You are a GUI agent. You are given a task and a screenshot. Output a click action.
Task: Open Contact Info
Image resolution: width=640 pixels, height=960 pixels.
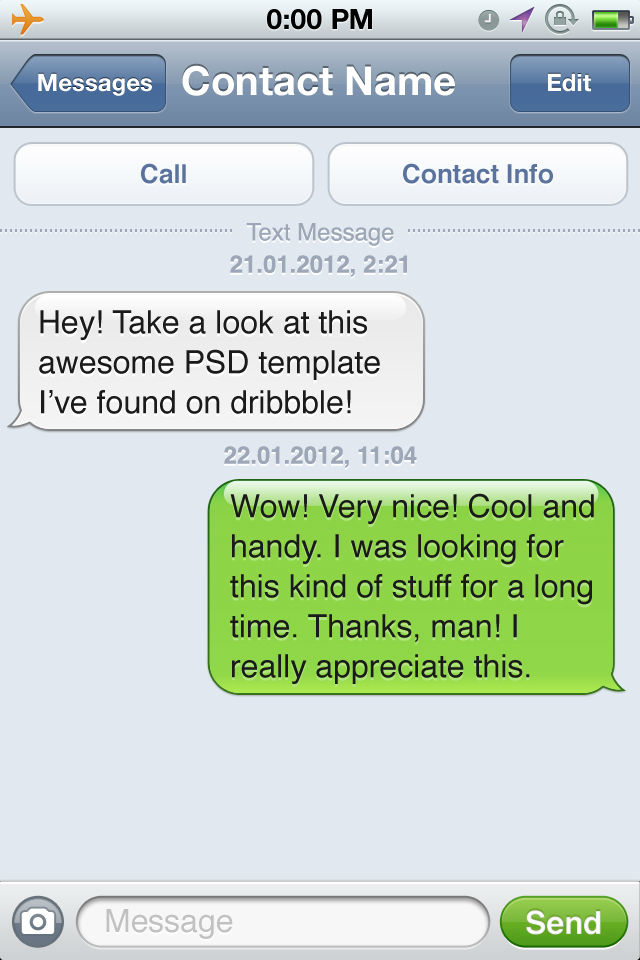[477, 174]
